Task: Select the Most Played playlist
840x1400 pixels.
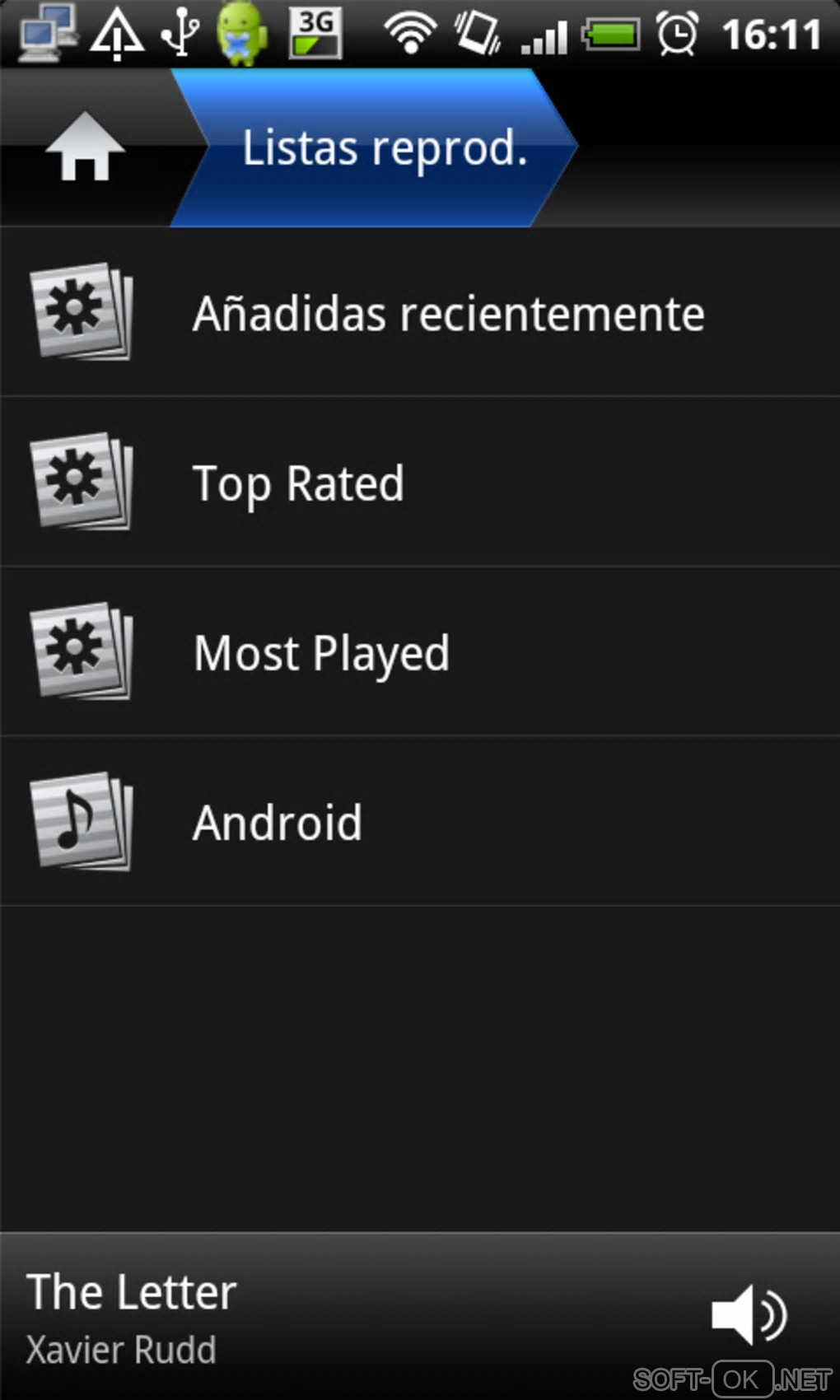Action: [420, 652]
